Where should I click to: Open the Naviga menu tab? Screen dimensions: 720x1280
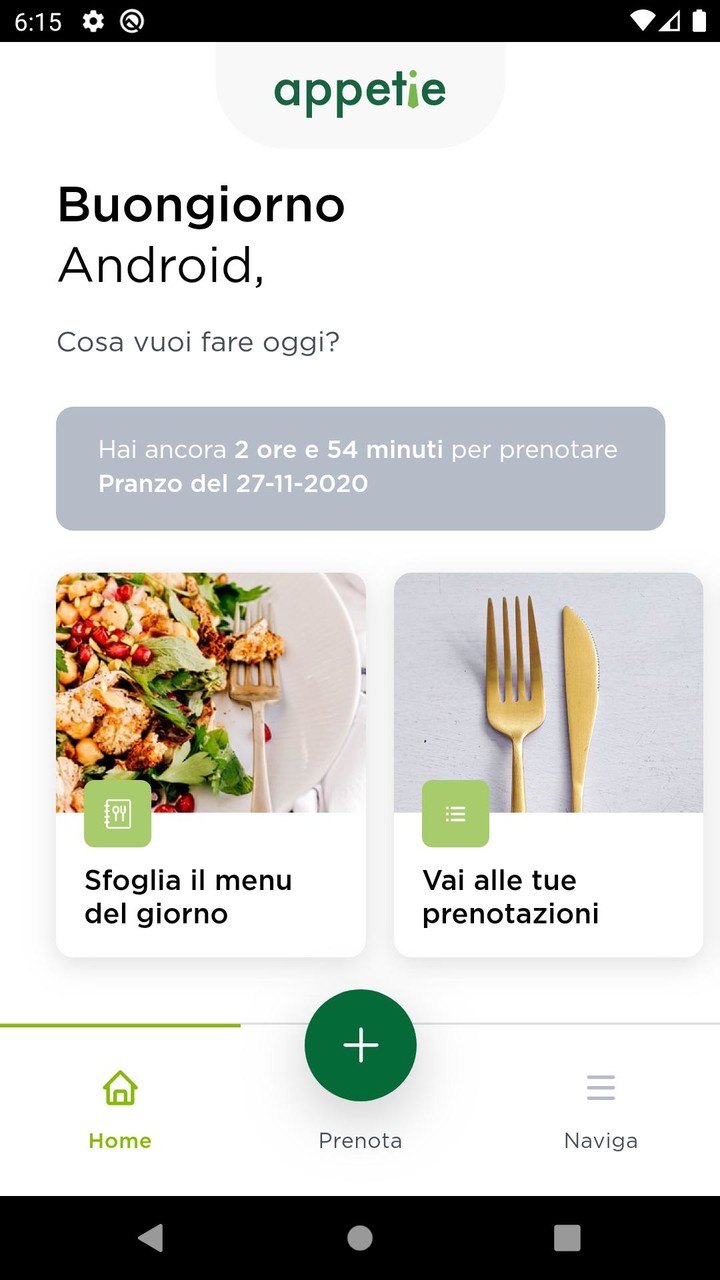click(600, 1110)
